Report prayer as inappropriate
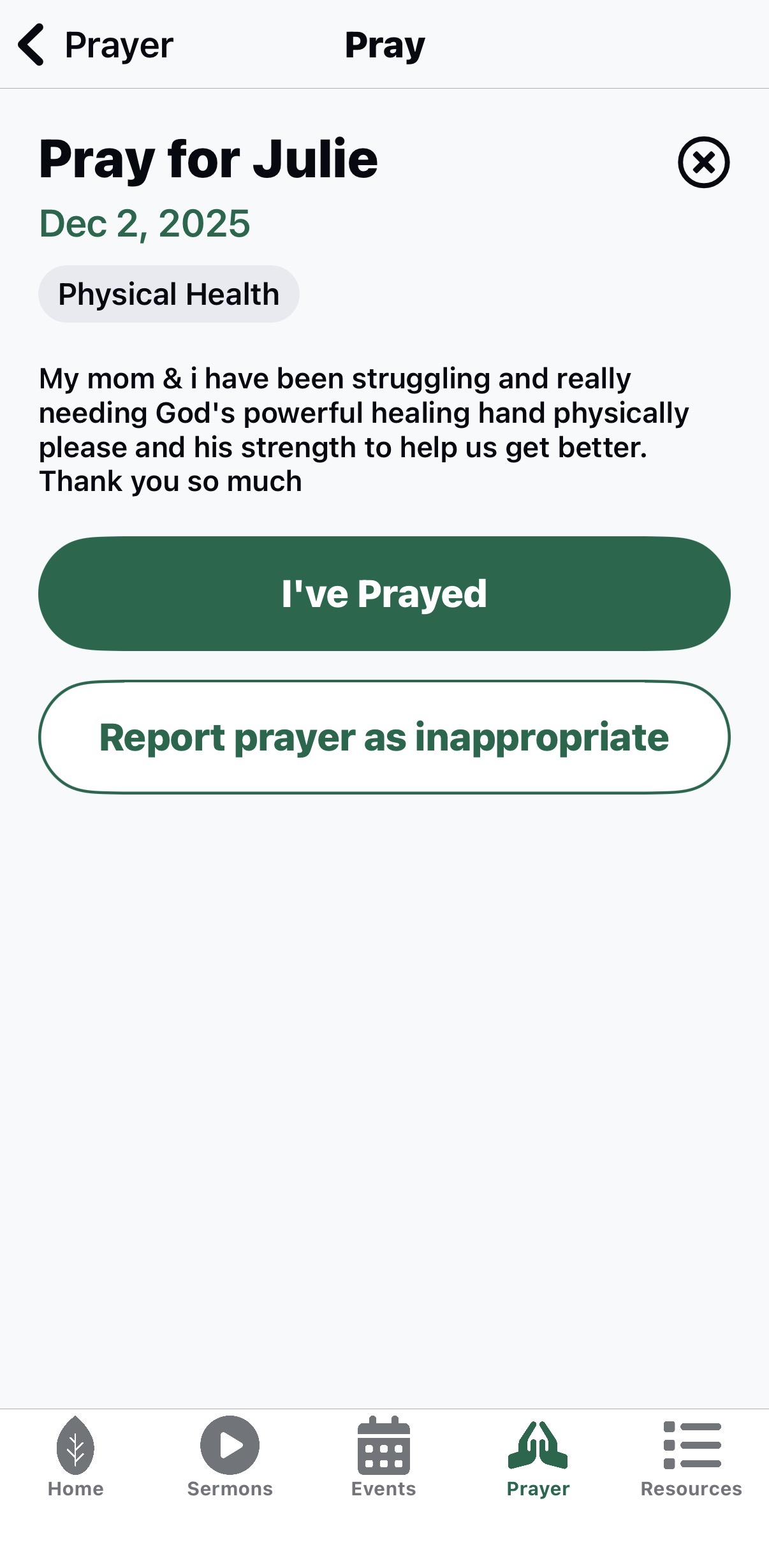Screen dimensions: 769x1568 pyautogui.click(x=384, y=737)
